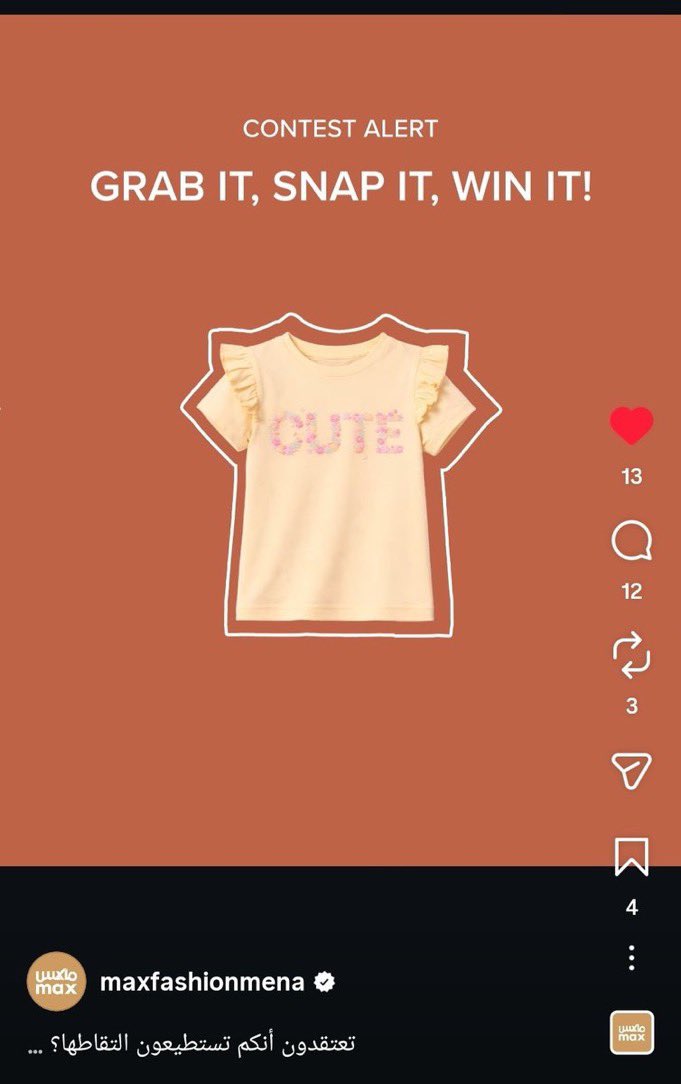Visit the maxfashionmena username link
This screenshot has height=1084, width=681.
coord(202,982)
